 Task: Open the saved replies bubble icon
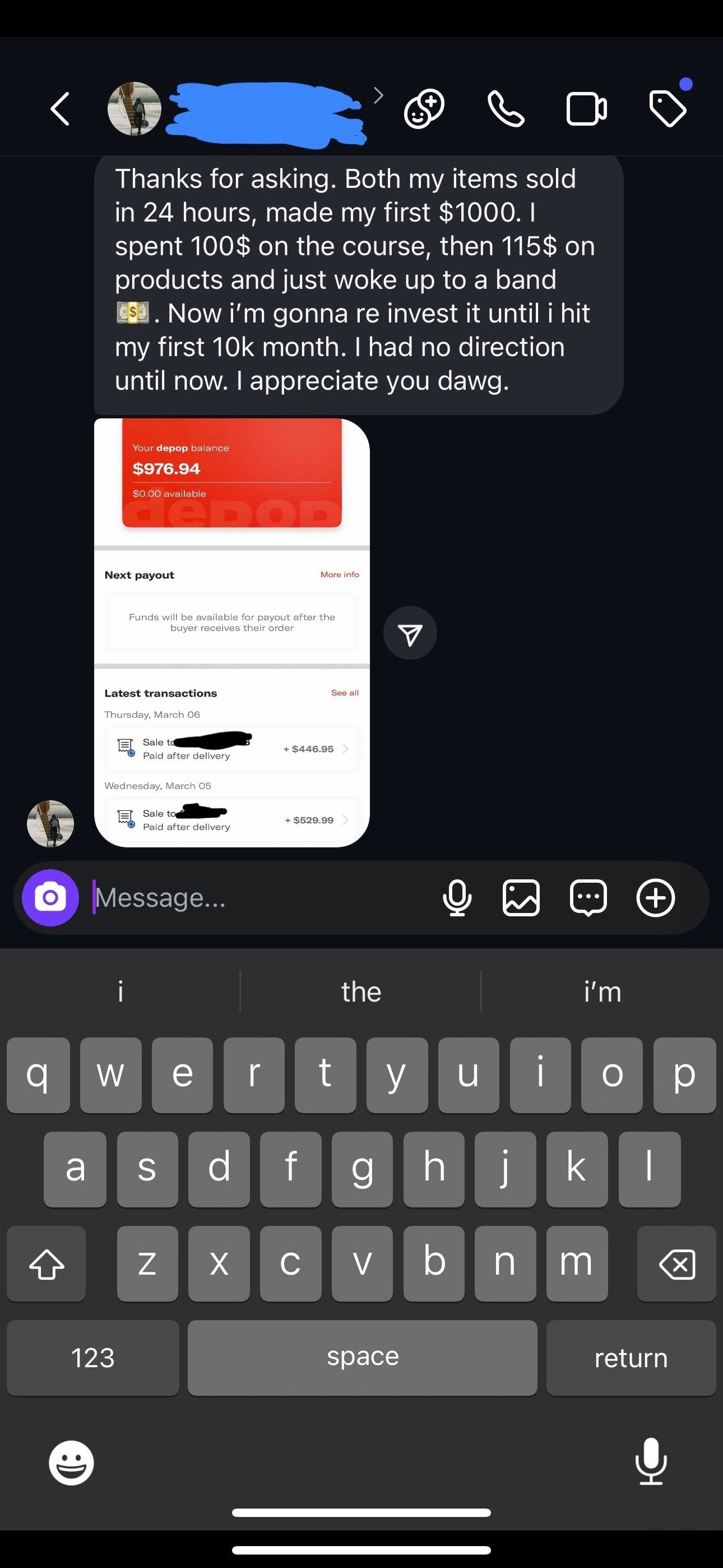coord(588,897)
